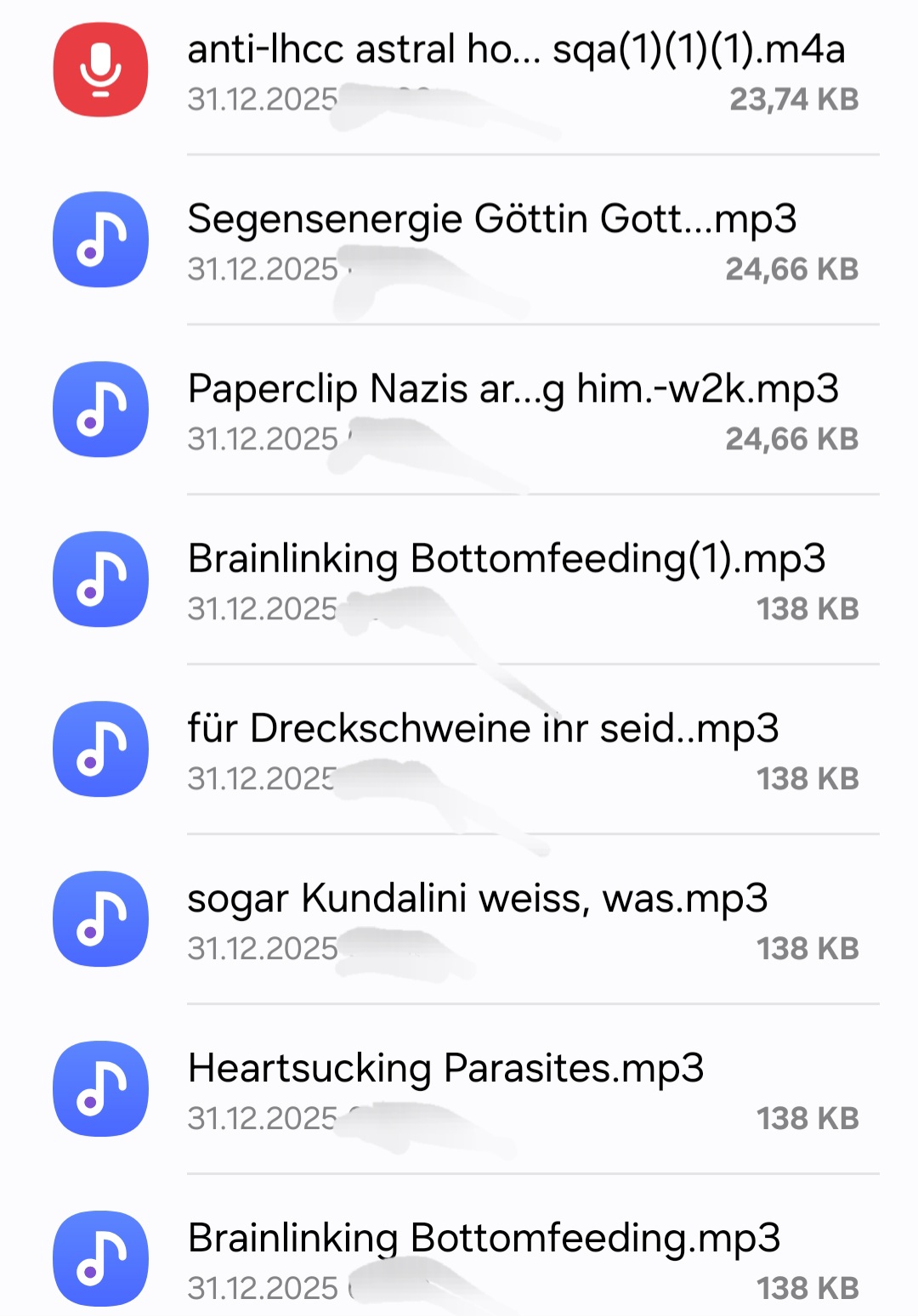
Task: Play the Heartsucking Parasites.mp3 file
Action: click(445, 1070)
